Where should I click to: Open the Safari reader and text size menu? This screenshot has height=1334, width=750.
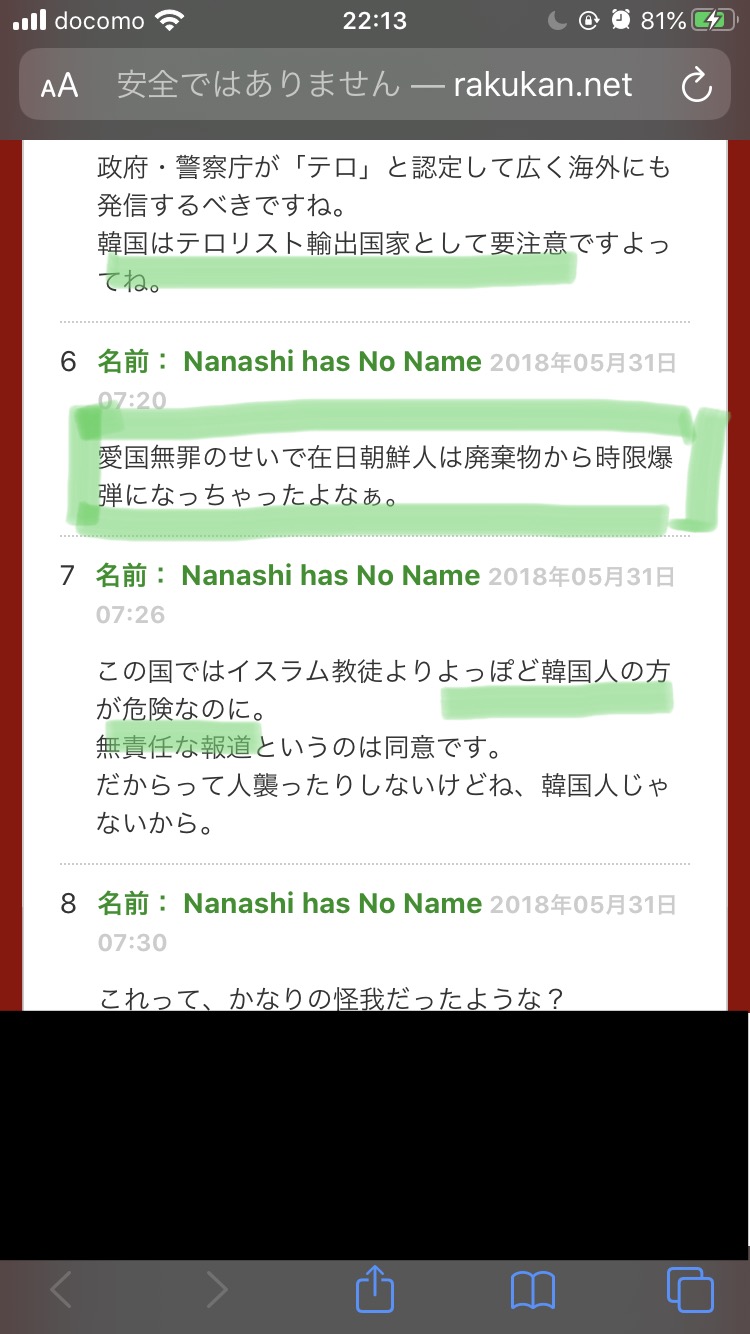coord(59,86)
